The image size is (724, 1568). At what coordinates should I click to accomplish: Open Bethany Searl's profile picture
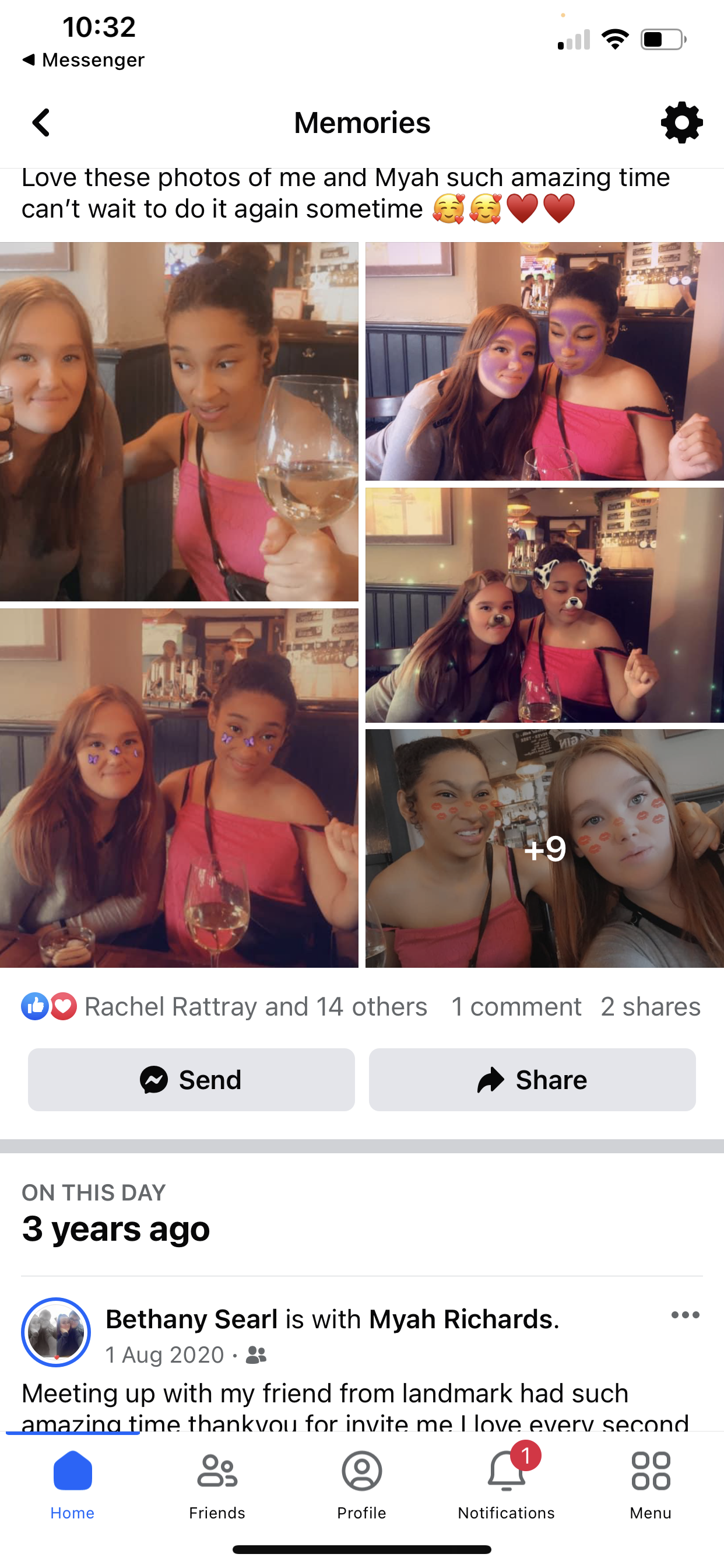(x=56, y=1332)
